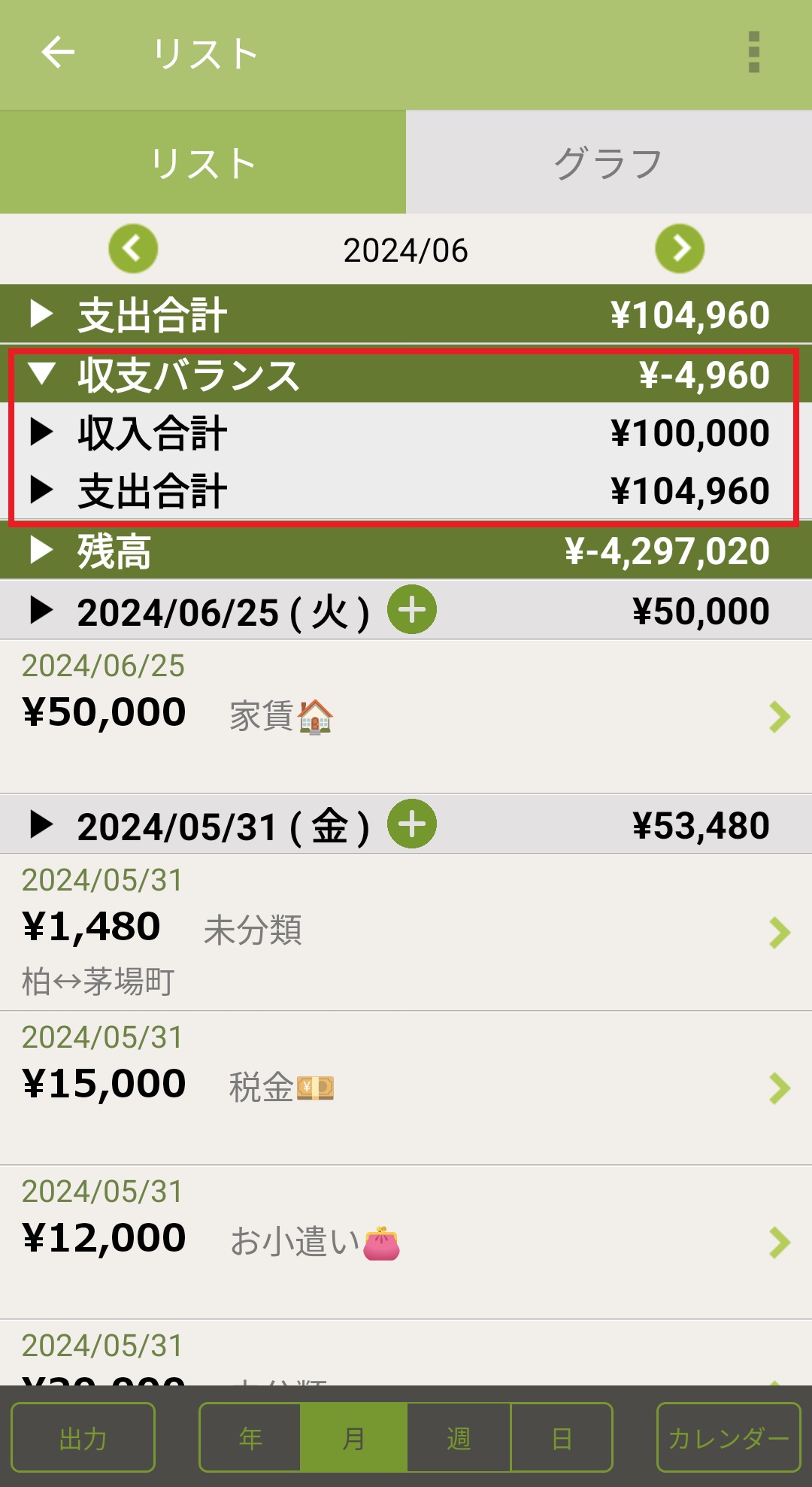Tap the 出力 export button
The width and height of the screenshot is (812, 1487).
pyautogui.click(x=83, y=1437)
